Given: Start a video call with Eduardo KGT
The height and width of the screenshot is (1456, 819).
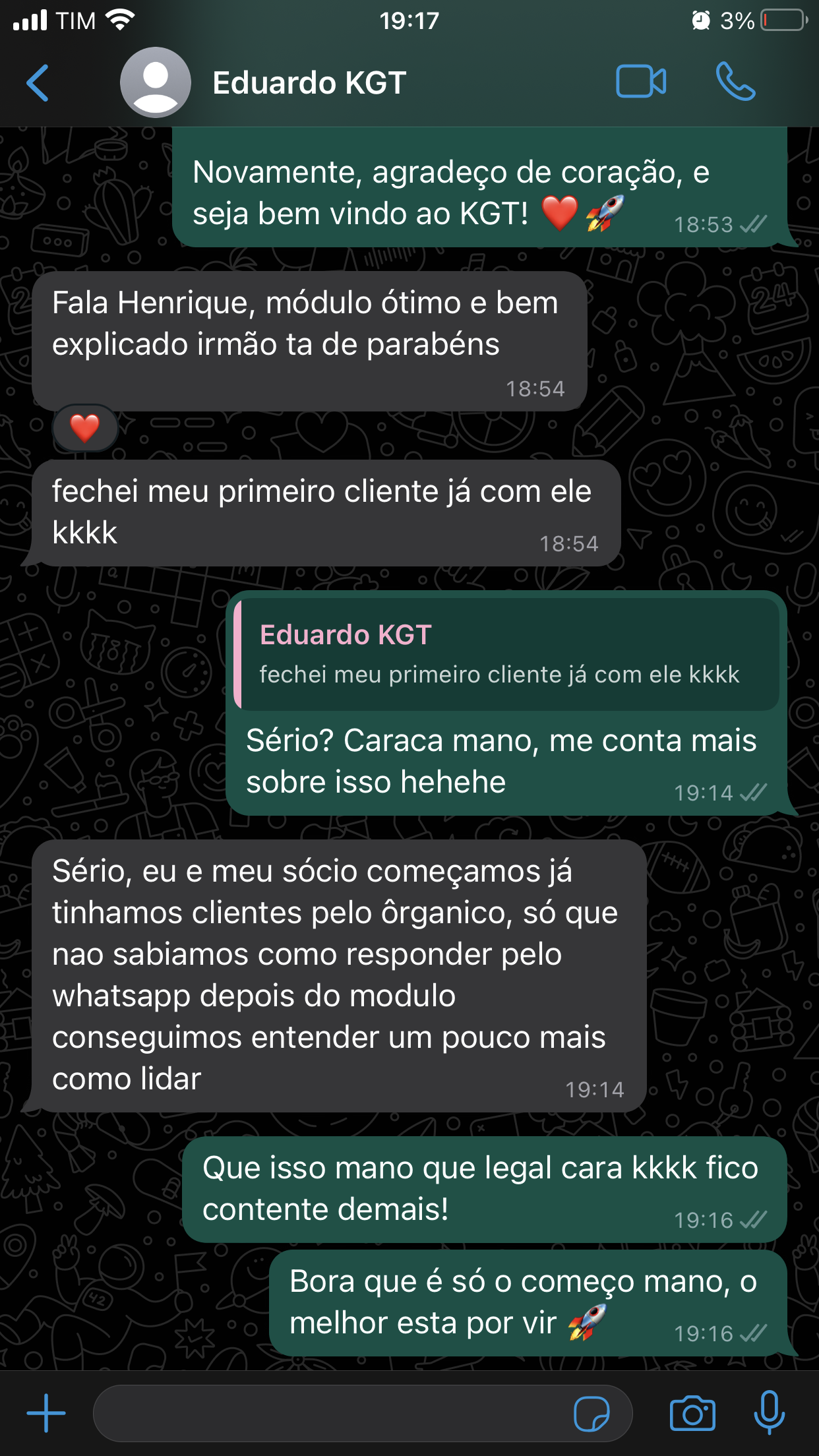Looking at the screenshot, I should coord(640,82).
